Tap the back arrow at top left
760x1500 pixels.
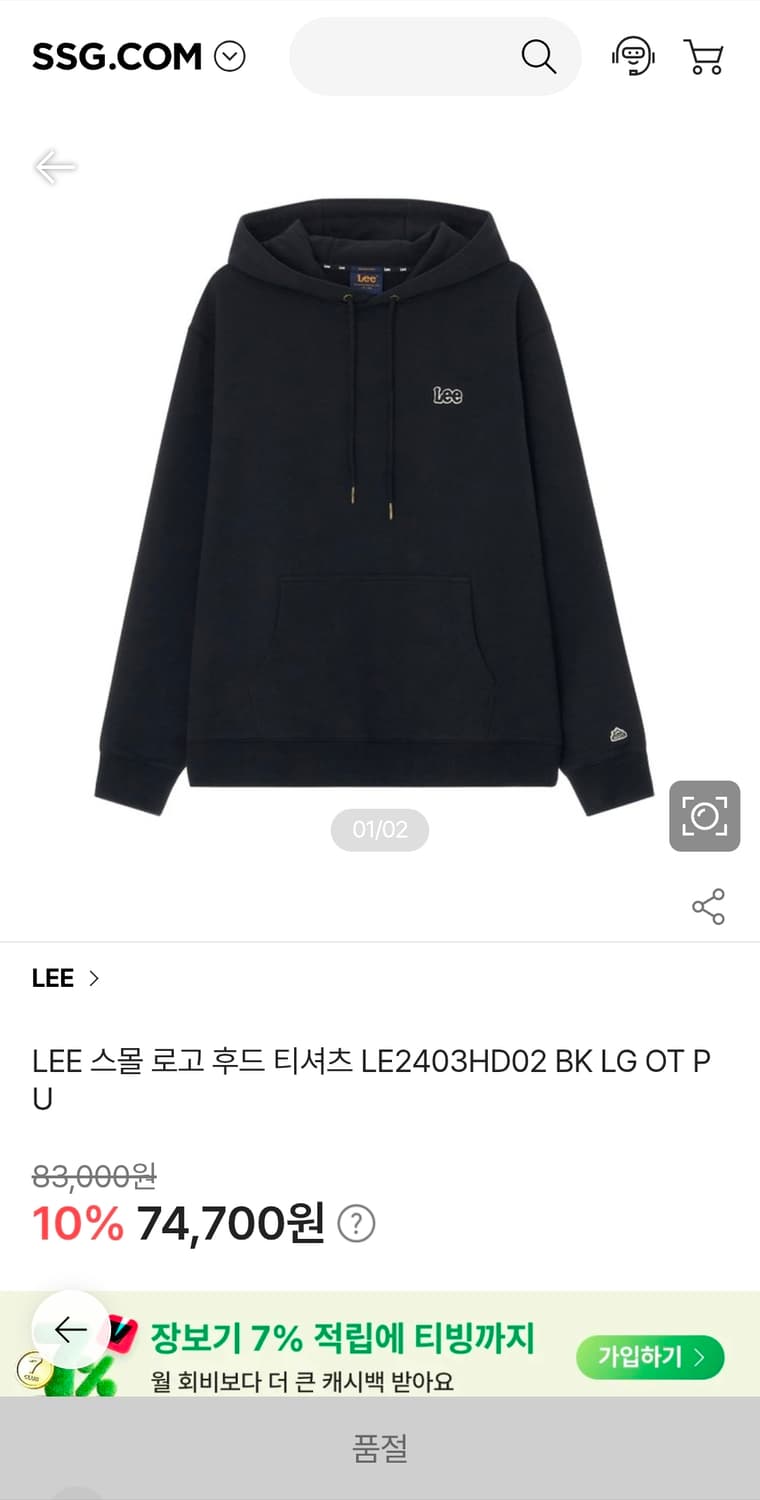pos(57,167)
